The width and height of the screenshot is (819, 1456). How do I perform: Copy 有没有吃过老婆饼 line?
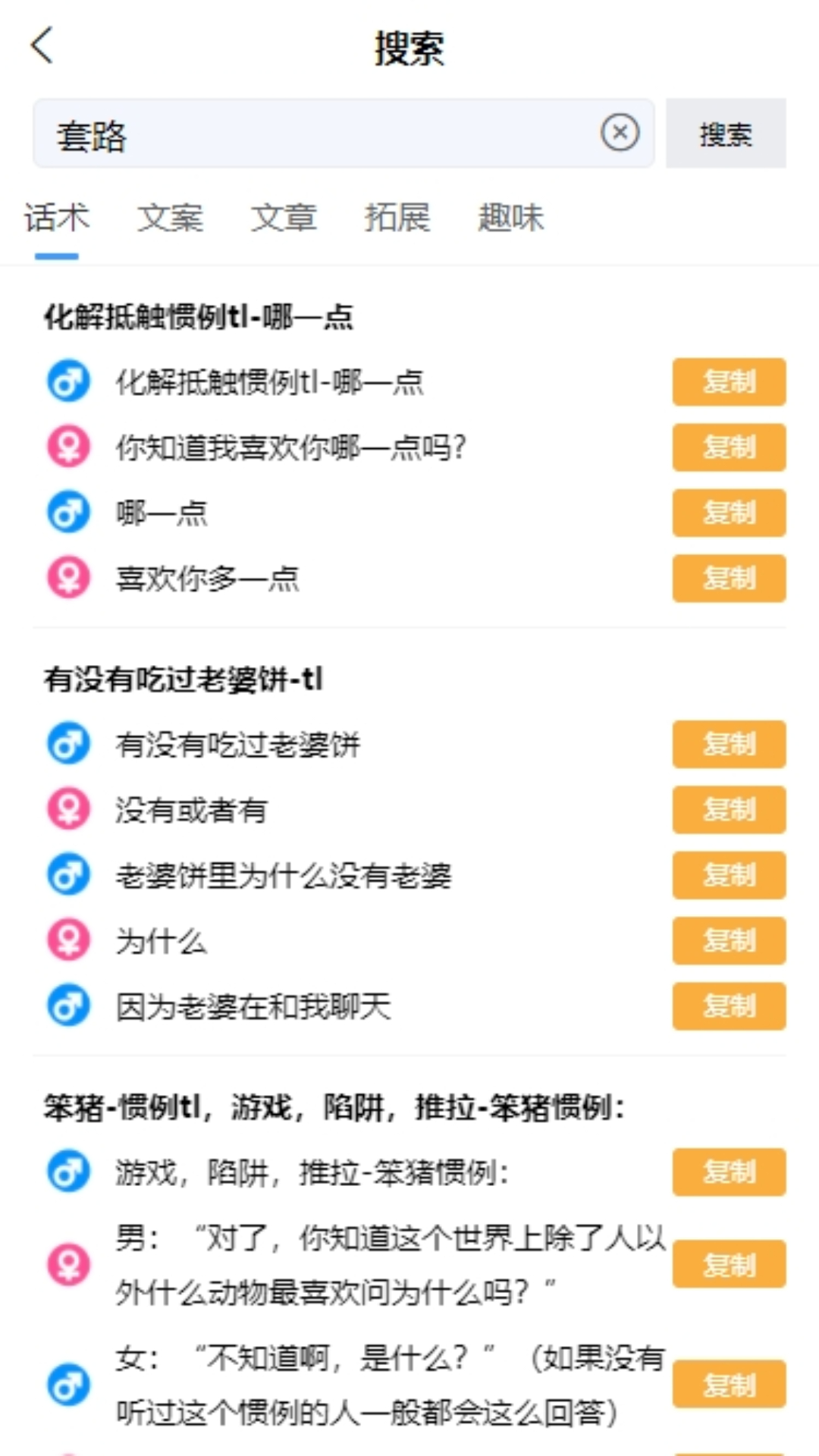729,744
